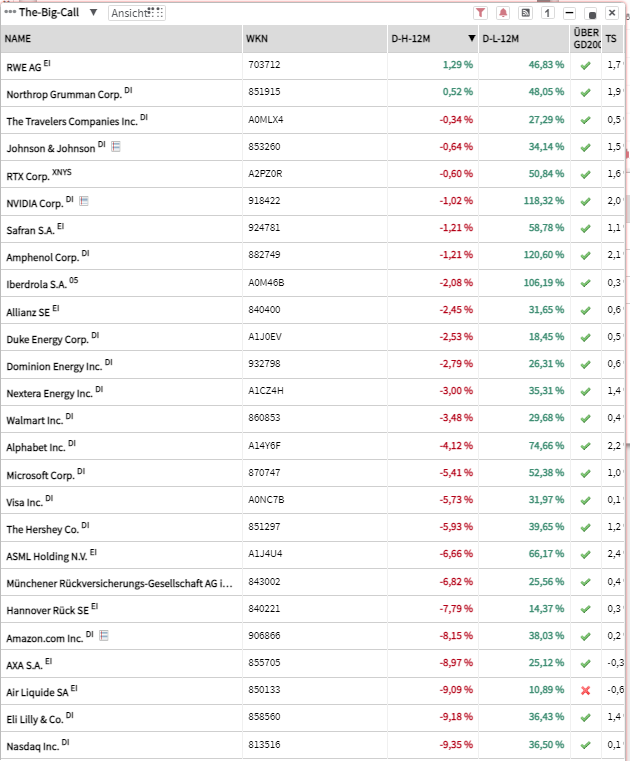Maximize The-Big-Call window
This screenshot has height=761, width=630.
pos(590,13)
